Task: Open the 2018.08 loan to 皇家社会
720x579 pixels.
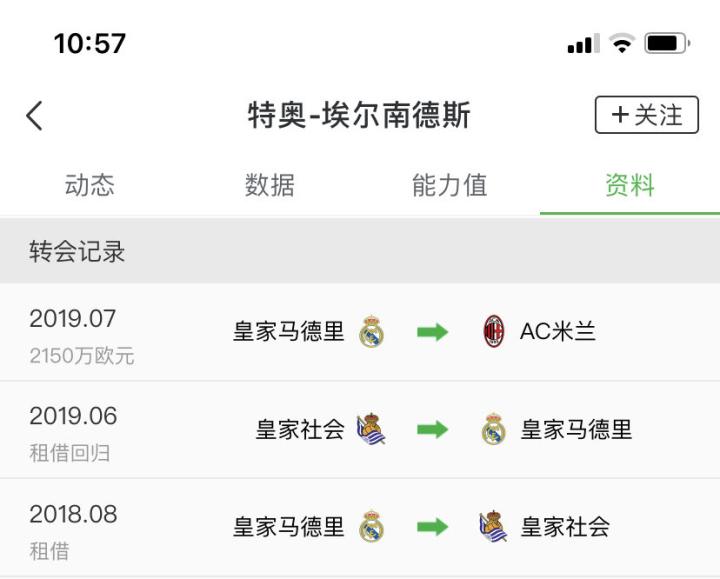Action: coord(360,527)
